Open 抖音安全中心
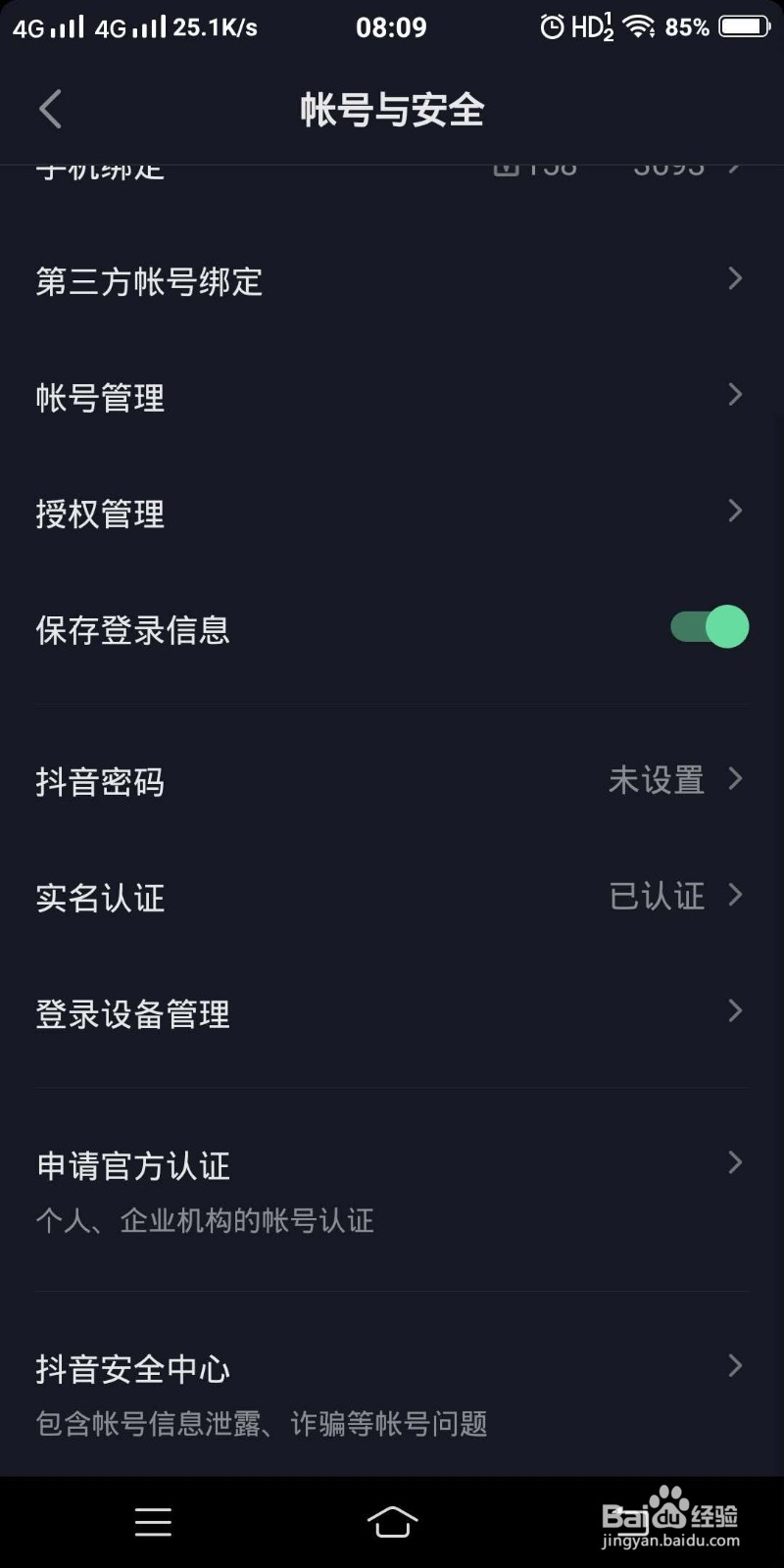This screenshot has height=1568, width=784. click(392, 1394)
